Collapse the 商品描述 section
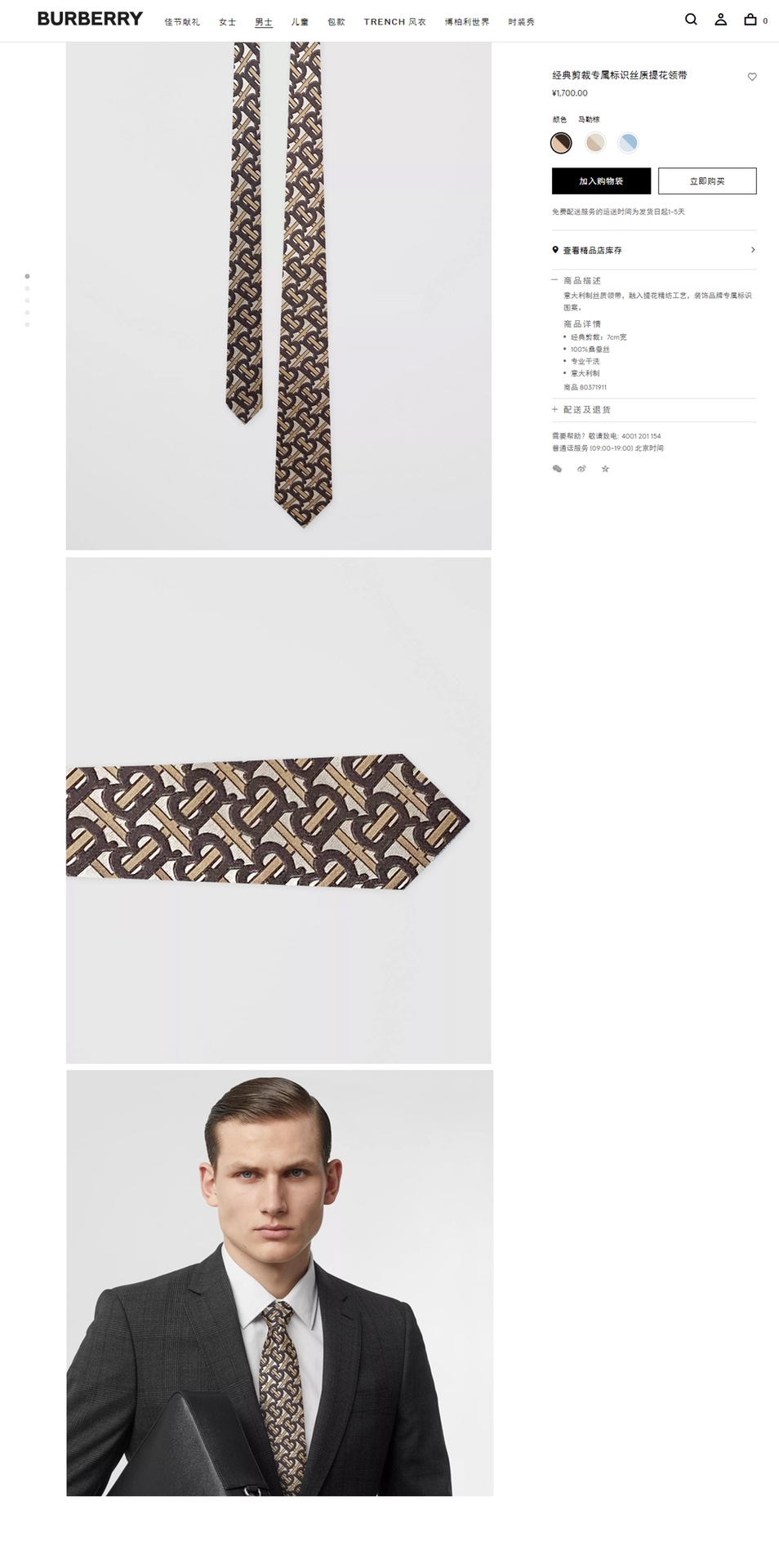The width and height of the screenshot is (779, 1568). coord(581,280)
